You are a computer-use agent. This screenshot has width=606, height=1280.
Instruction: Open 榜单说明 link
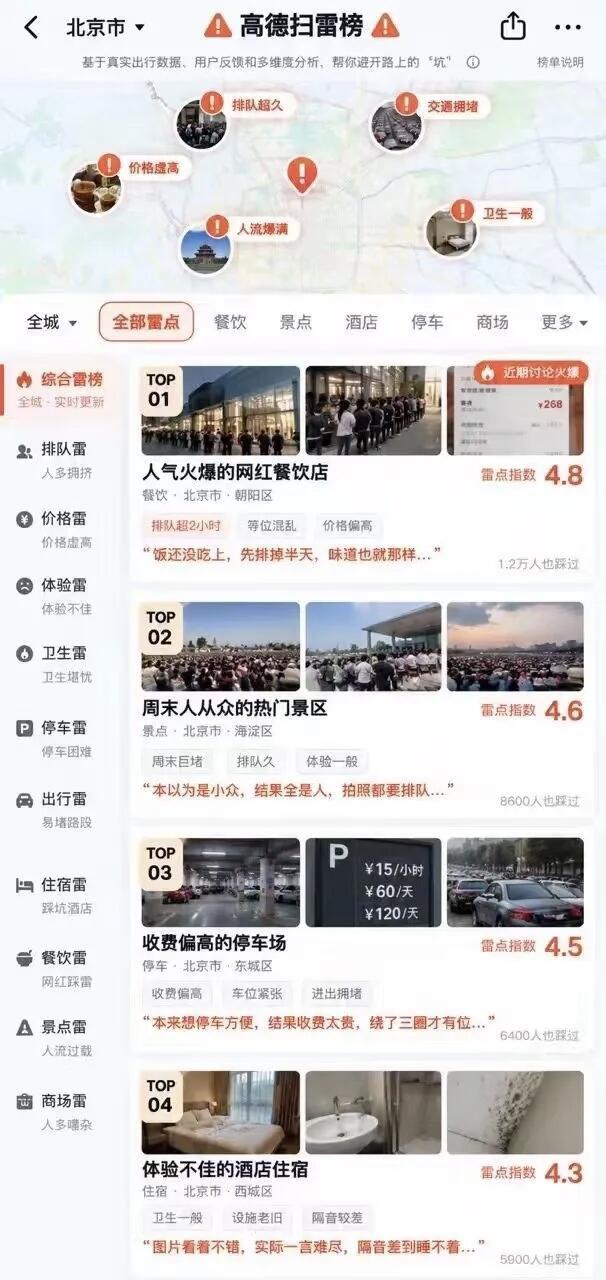click(560, 62)
